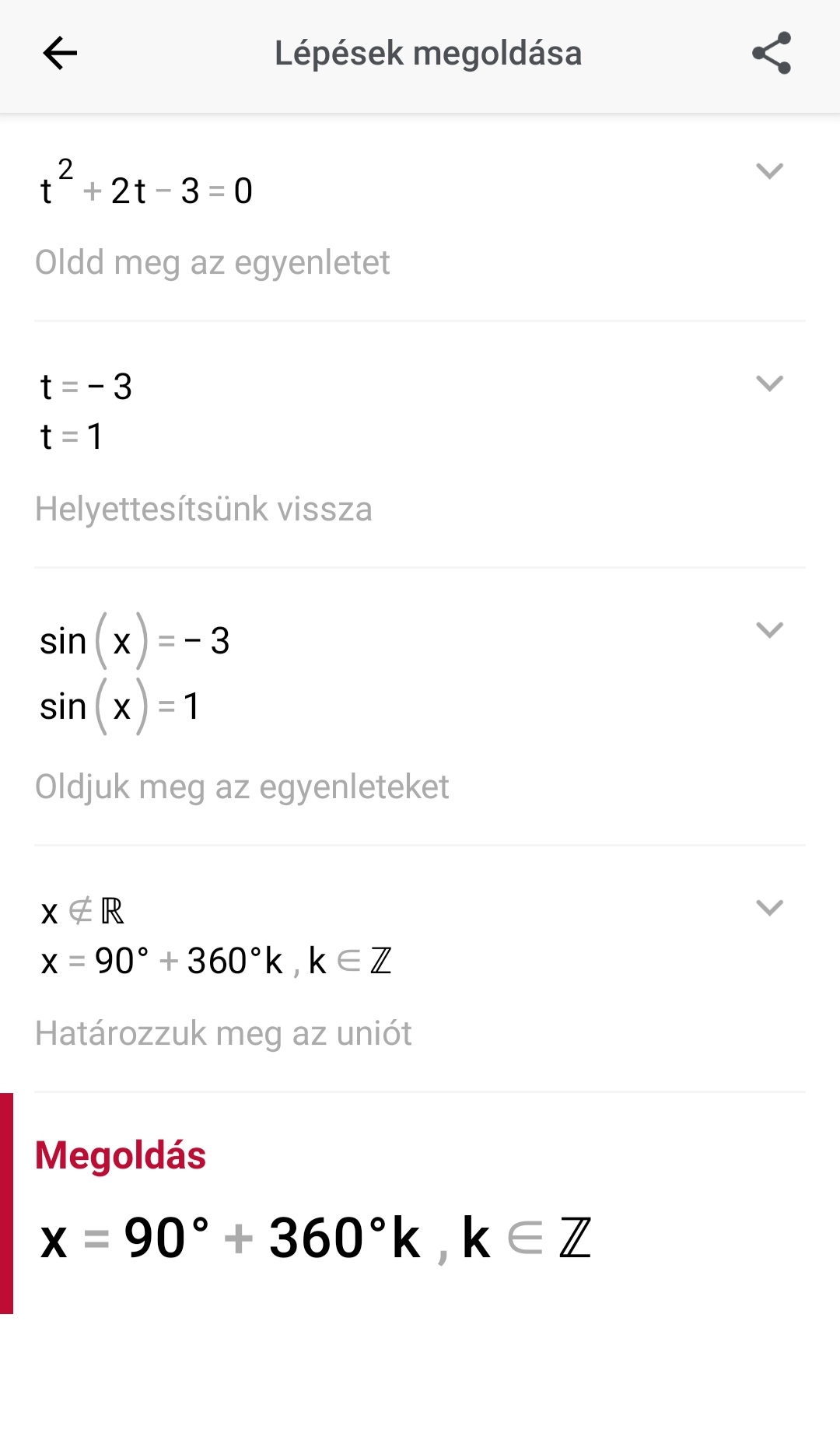Viewport: 840px width, 1440px height.
Task: Go back using the arrow icon
Action: [x=60, y=54]
